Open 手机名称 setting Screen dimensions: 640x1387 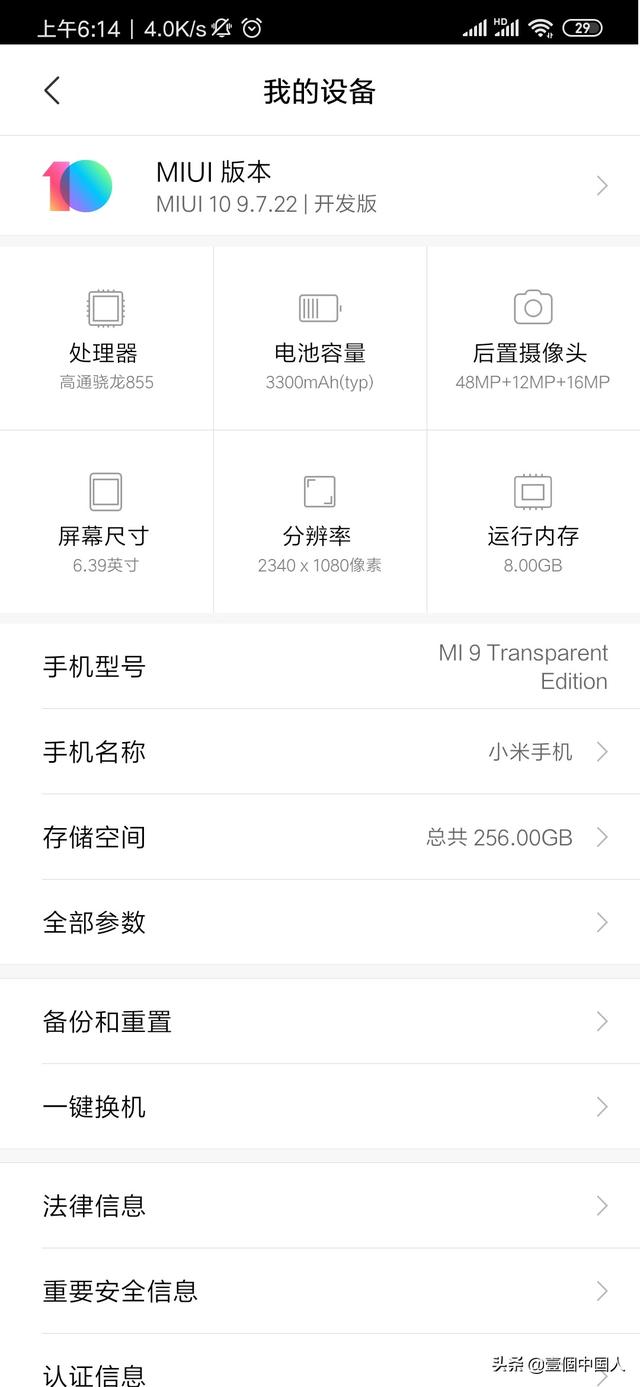pos(320,752)
